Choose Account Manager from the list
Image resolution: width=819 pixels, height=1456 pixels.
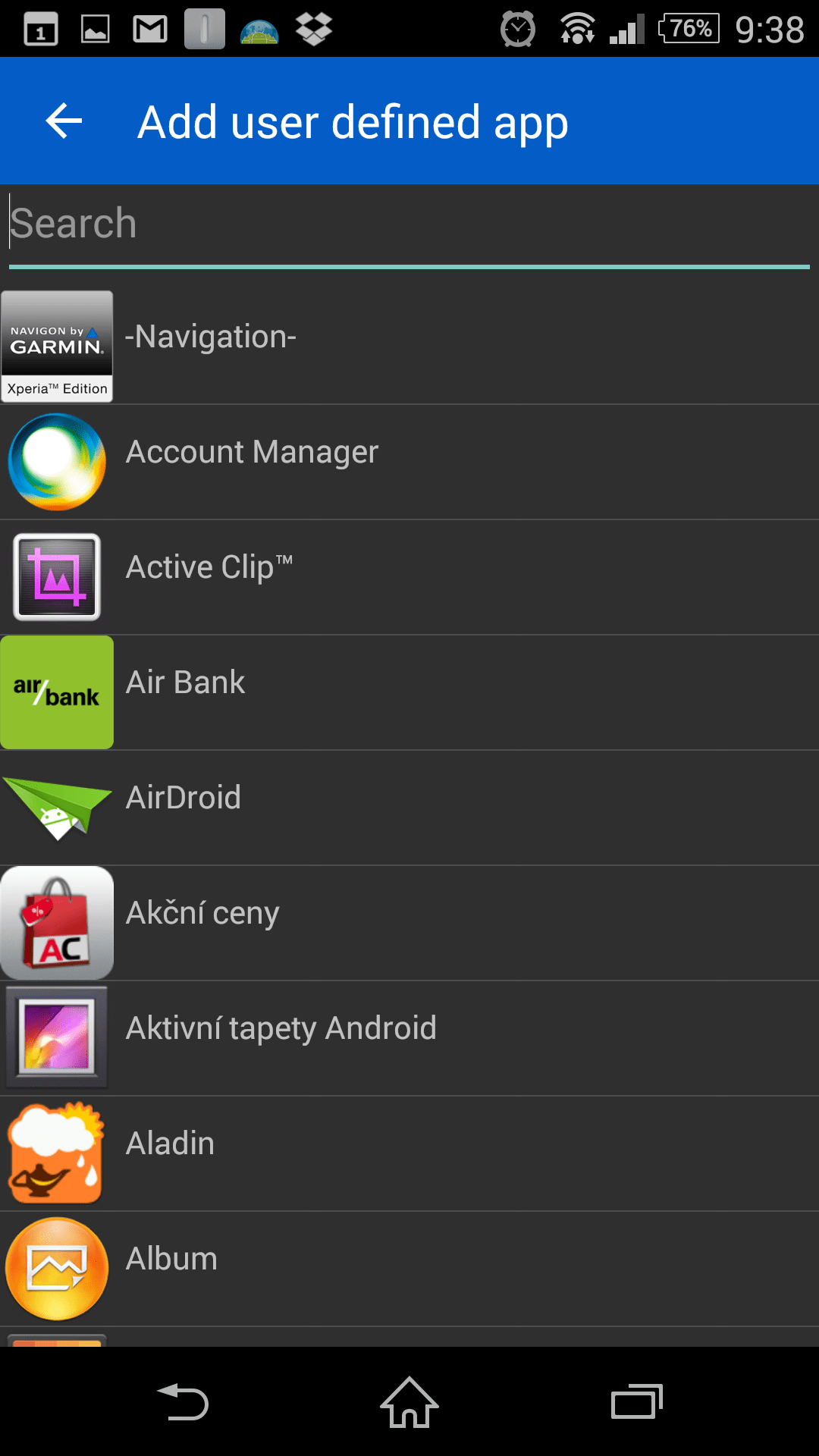(409, 462)
